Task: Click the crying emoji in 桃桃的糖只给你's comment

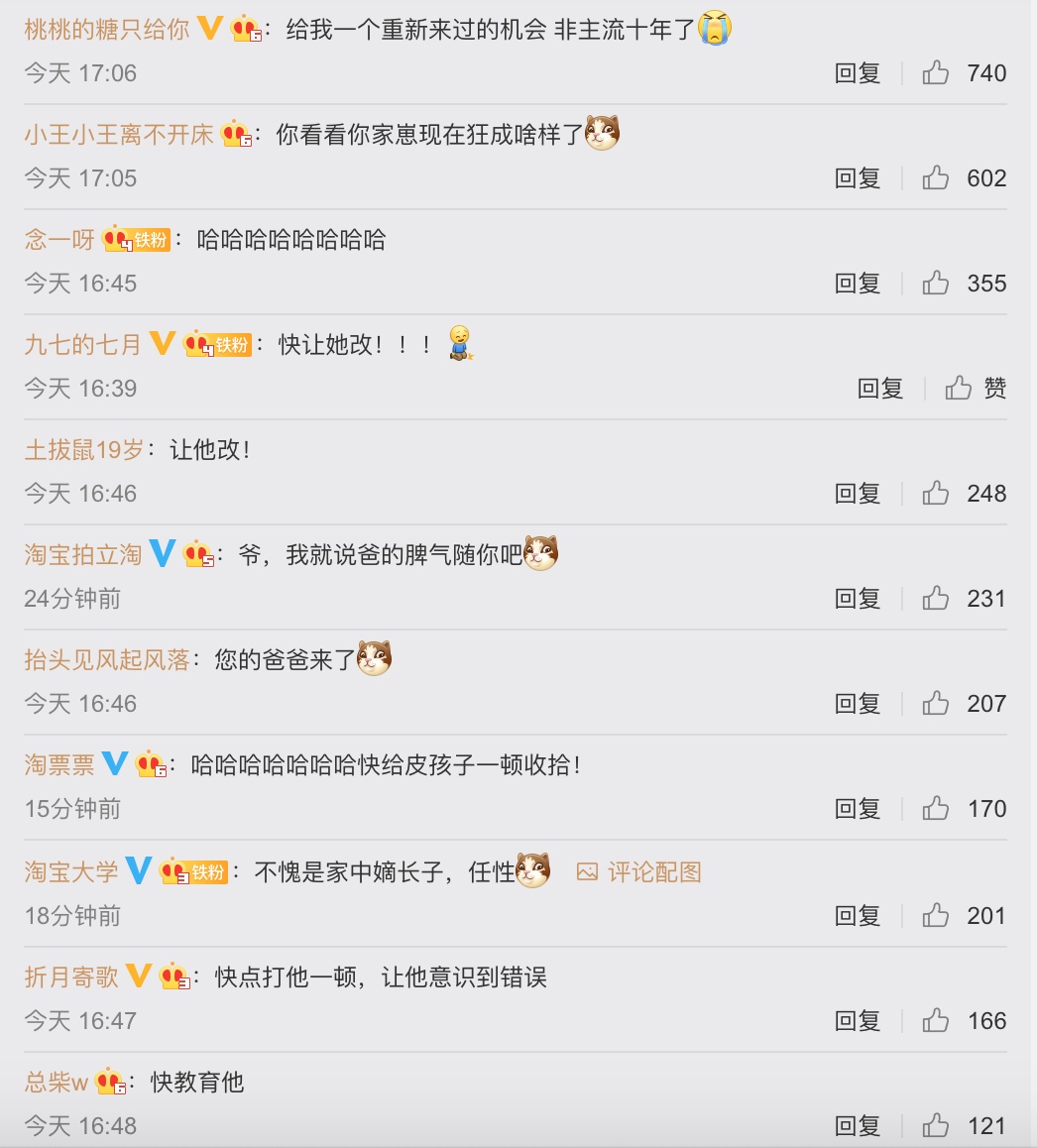Action: 714,28
